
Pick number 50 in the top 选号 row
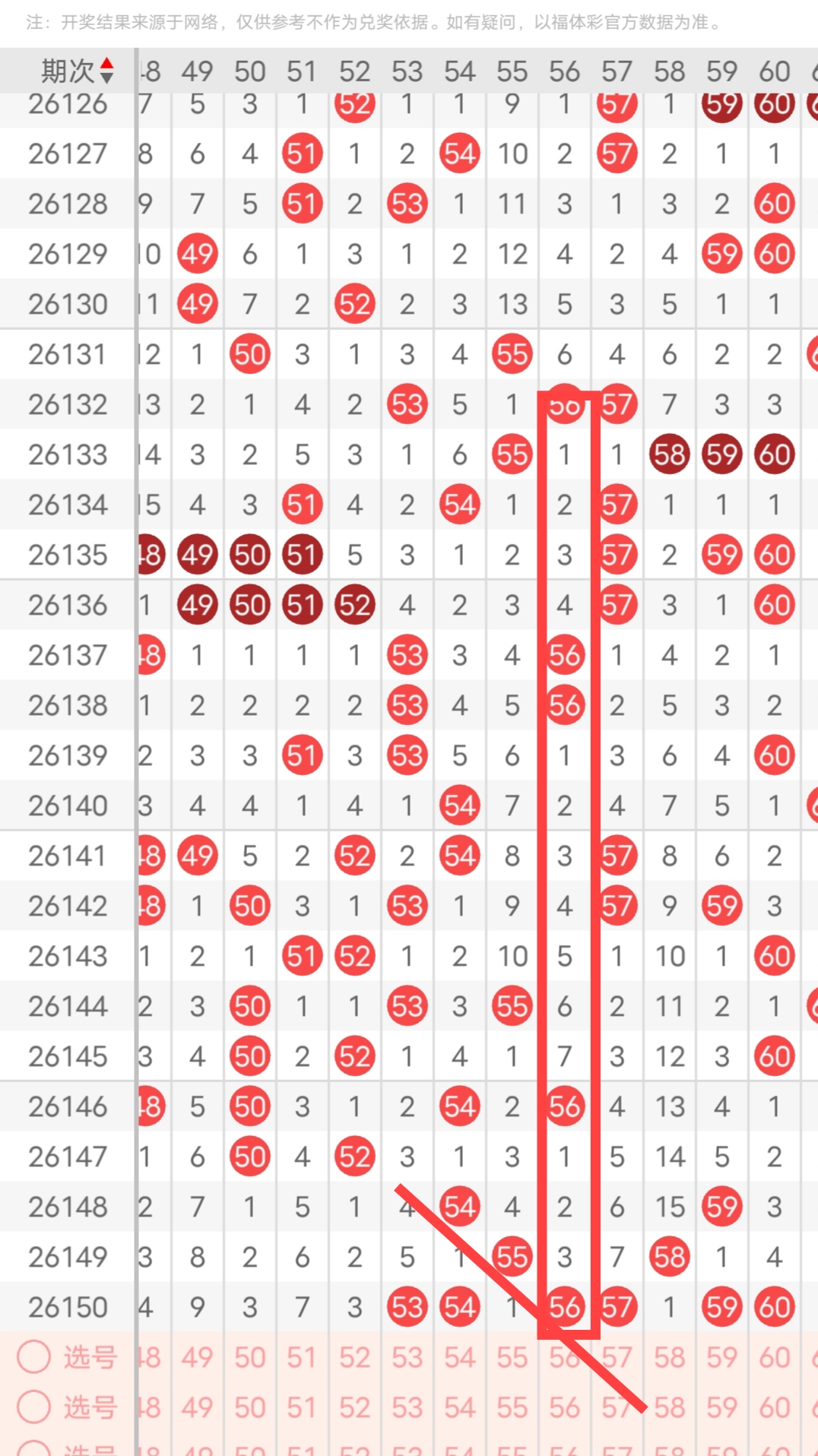(250, 1357)
